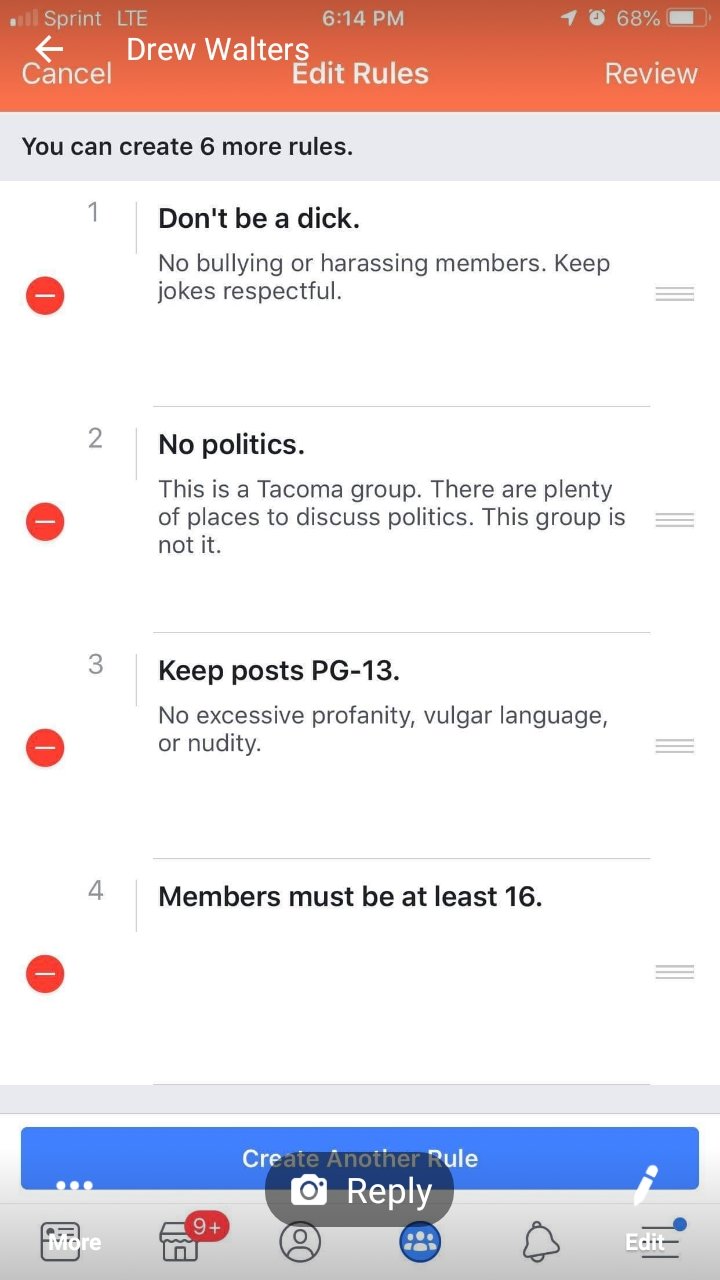Create Another Rule
720x1280 pixels.
click(360, 1158)
